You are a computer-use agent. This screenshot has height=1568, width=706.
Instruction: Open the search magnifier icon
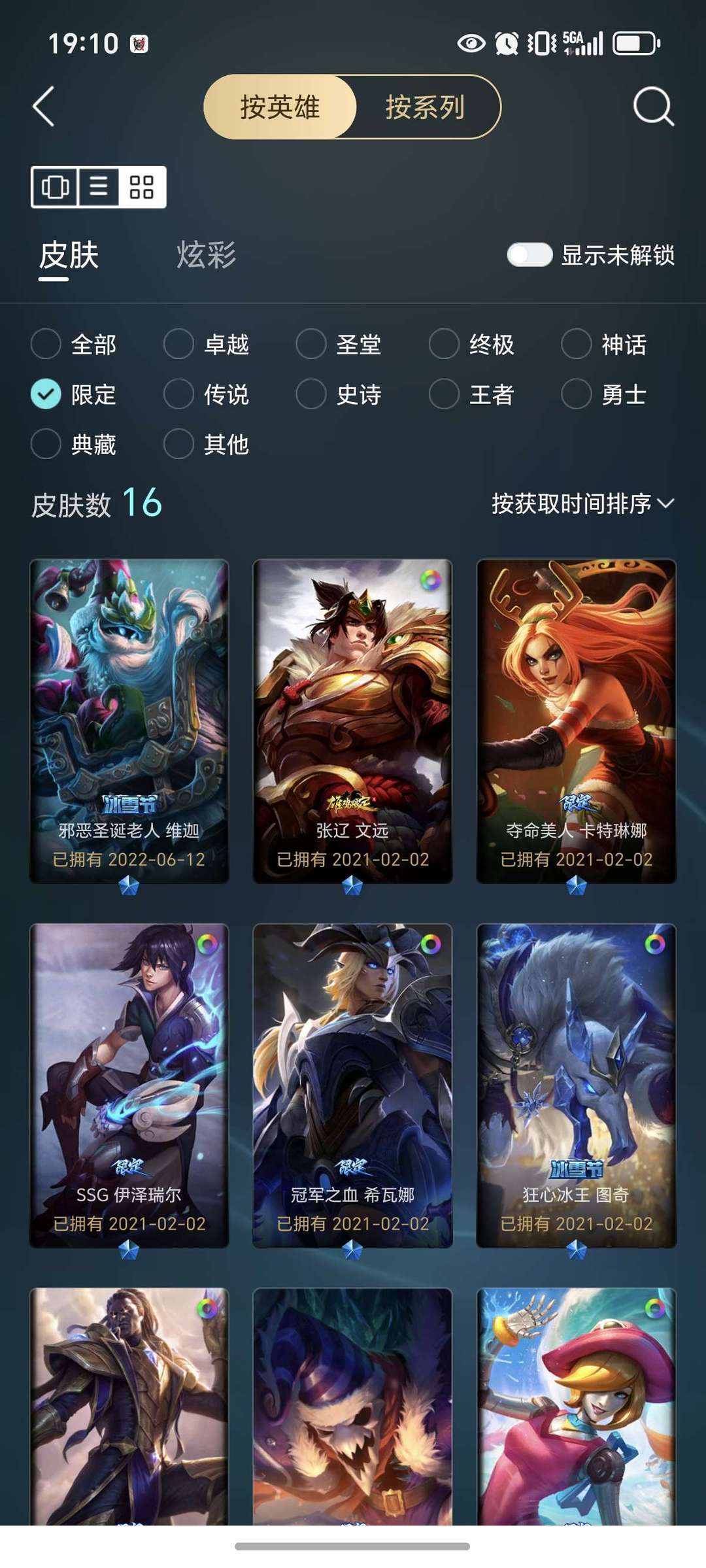653,107
